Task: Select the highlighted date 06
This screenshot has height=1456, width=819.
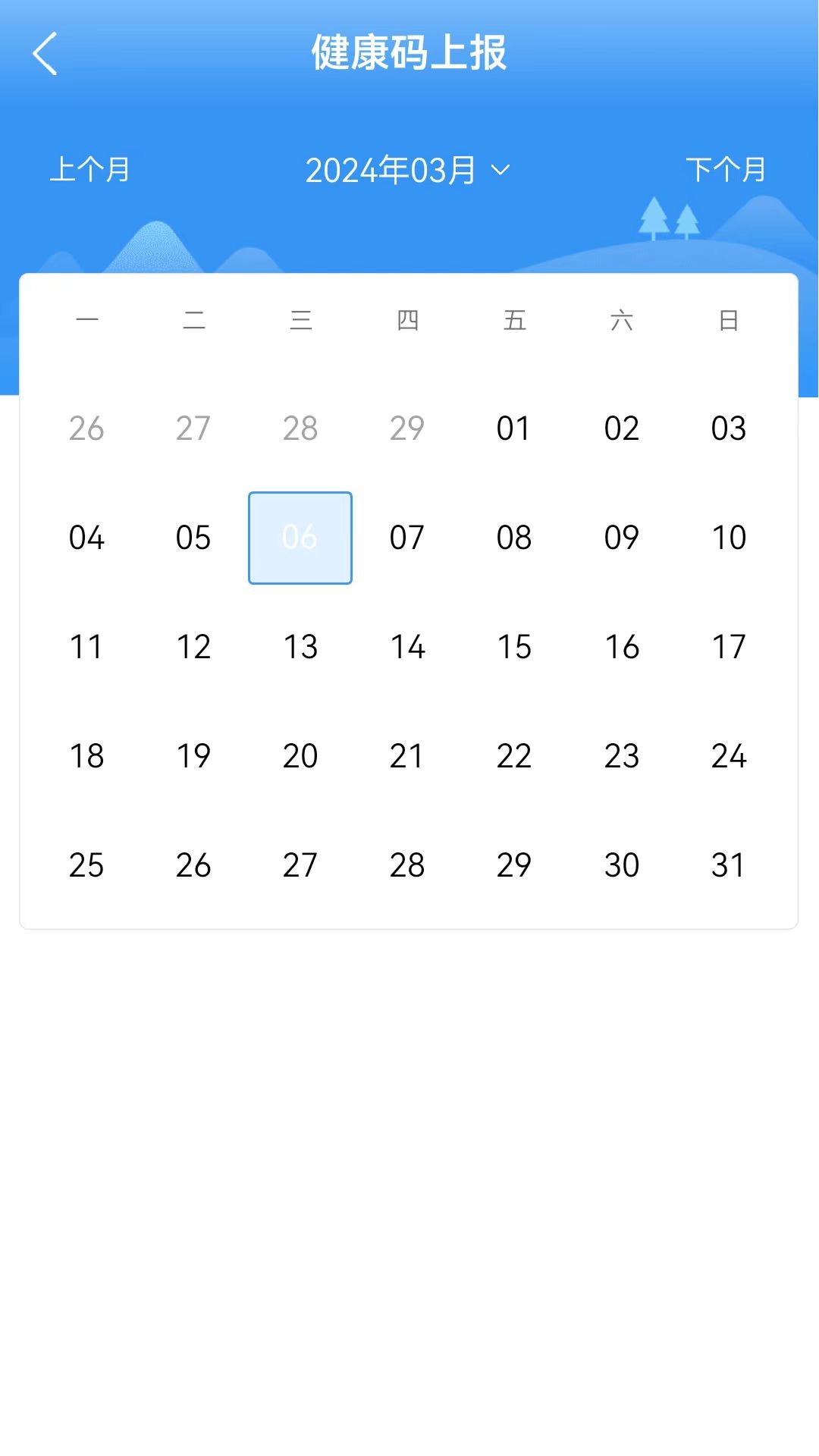Action: 300,538
